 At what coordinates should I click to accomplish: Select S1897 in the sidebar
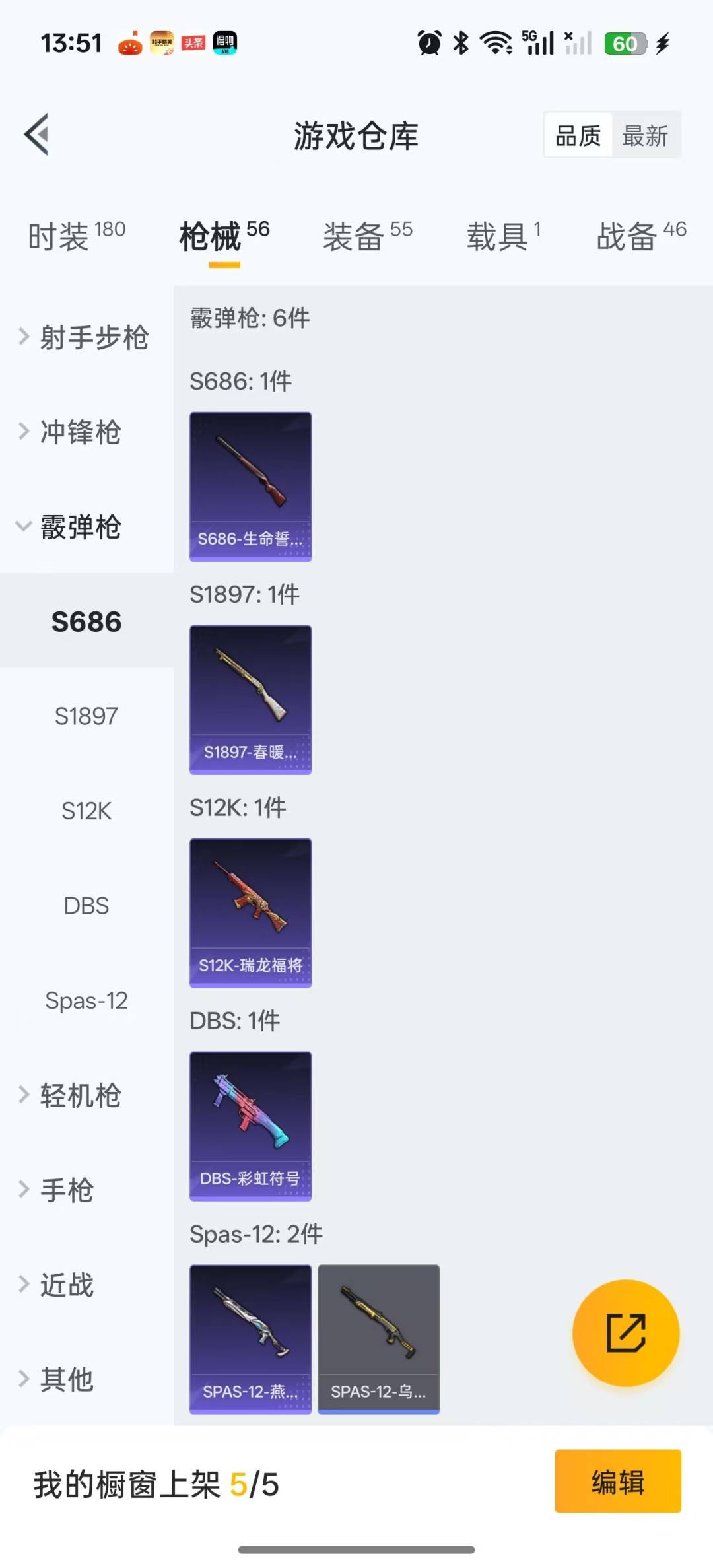86,716
